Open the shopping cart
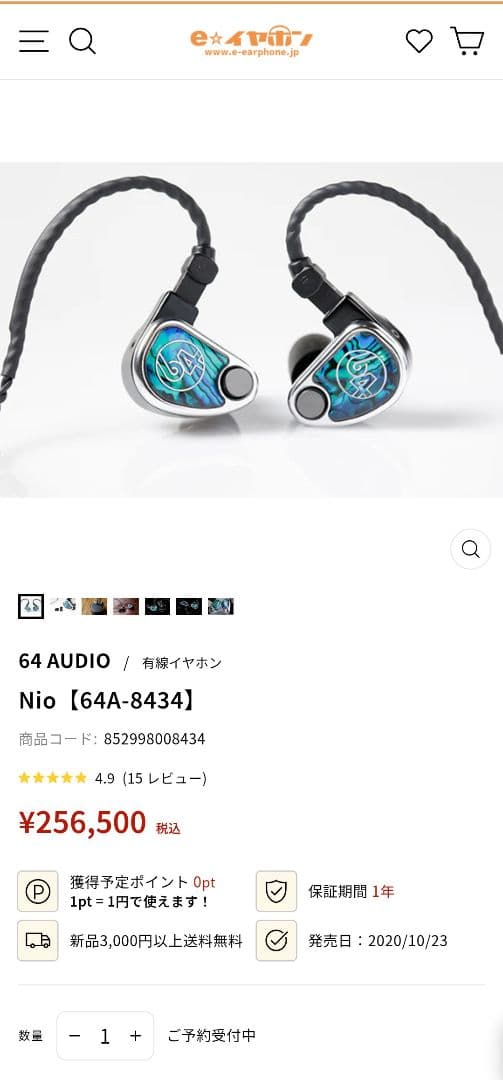The height and width of the screenshot is (1080, 503). click(467, 41)
